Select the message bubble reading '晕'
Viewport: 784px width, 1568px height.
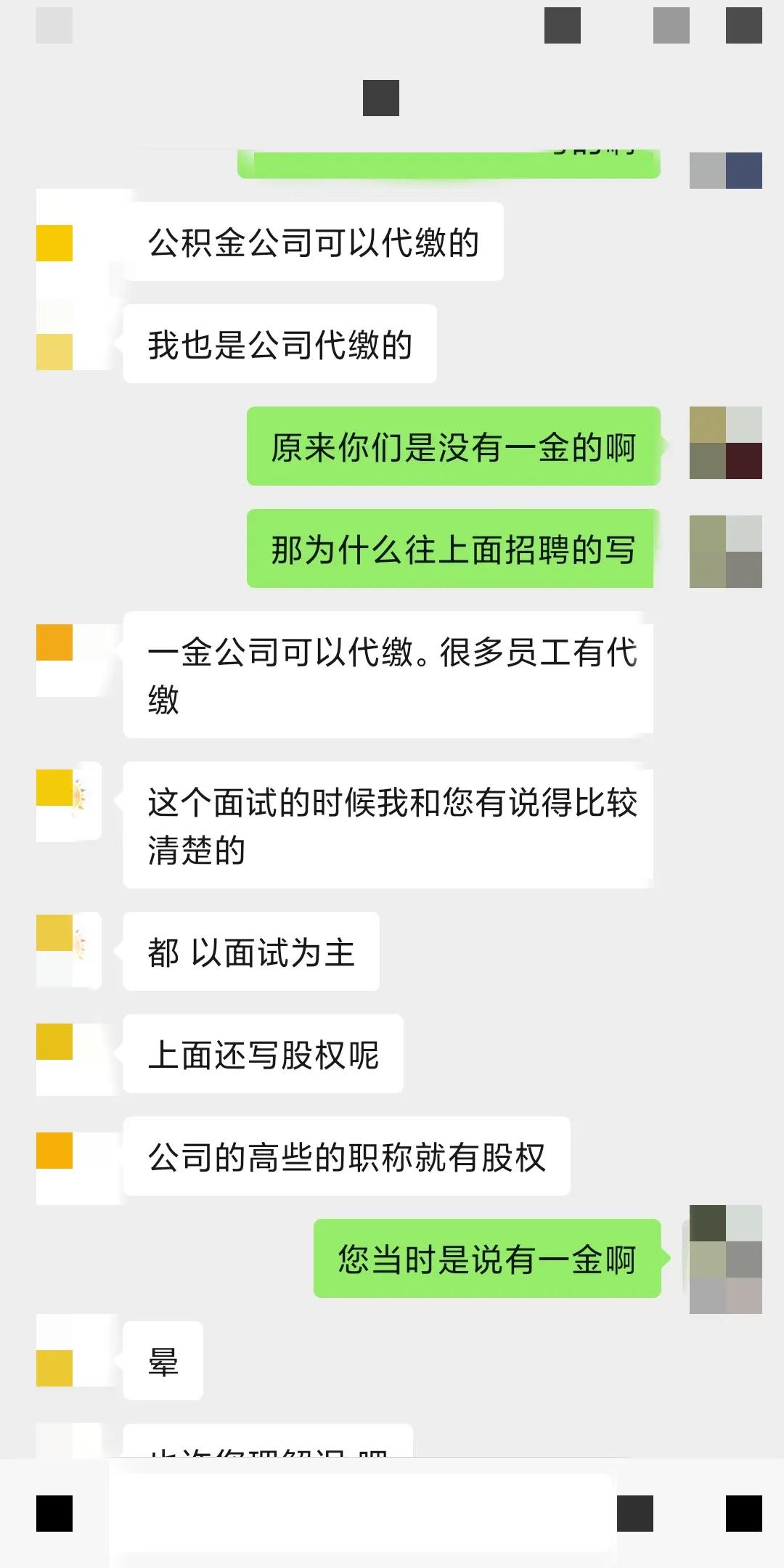pyautogui.click(x=163, y=1361)
